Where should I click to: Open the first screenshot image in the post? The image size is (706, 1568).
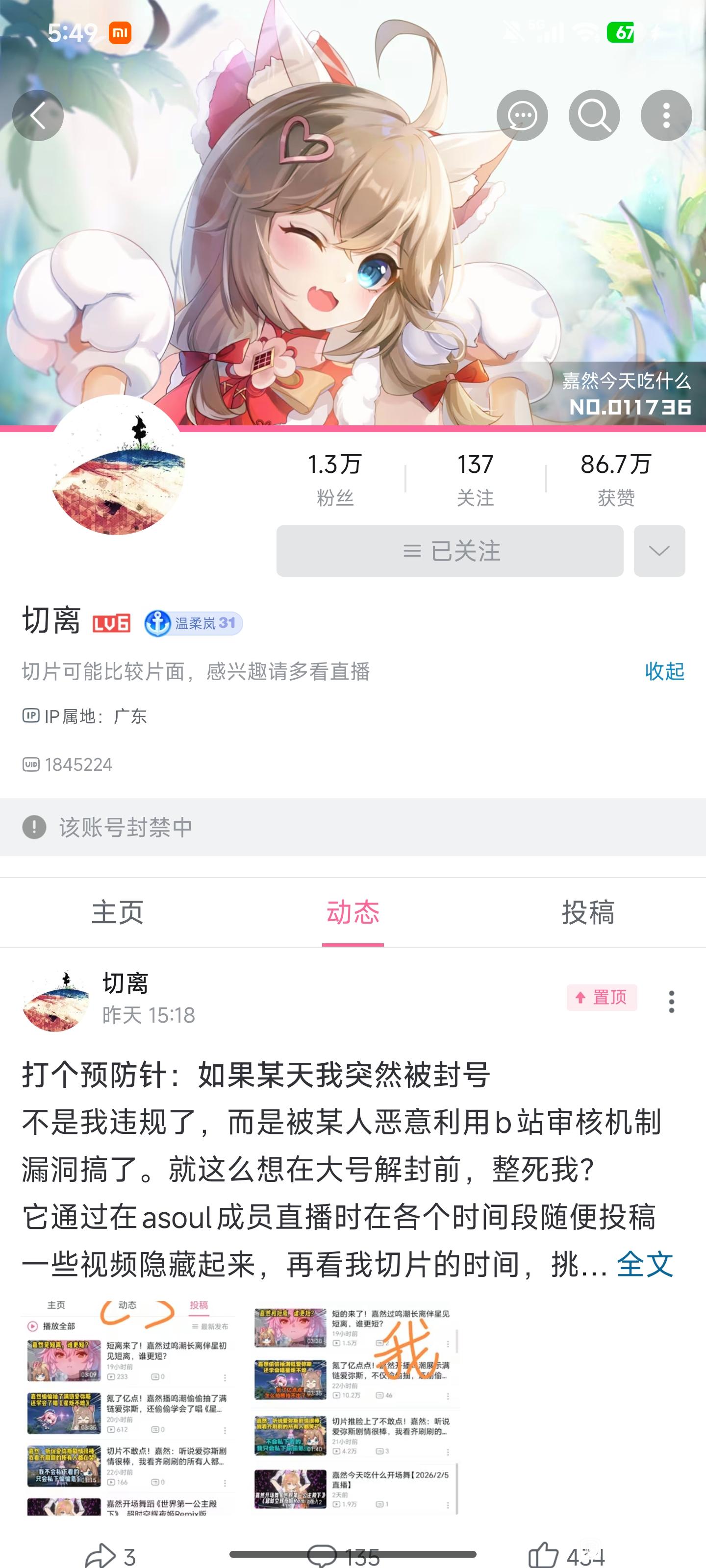(x=128, y=1407)
